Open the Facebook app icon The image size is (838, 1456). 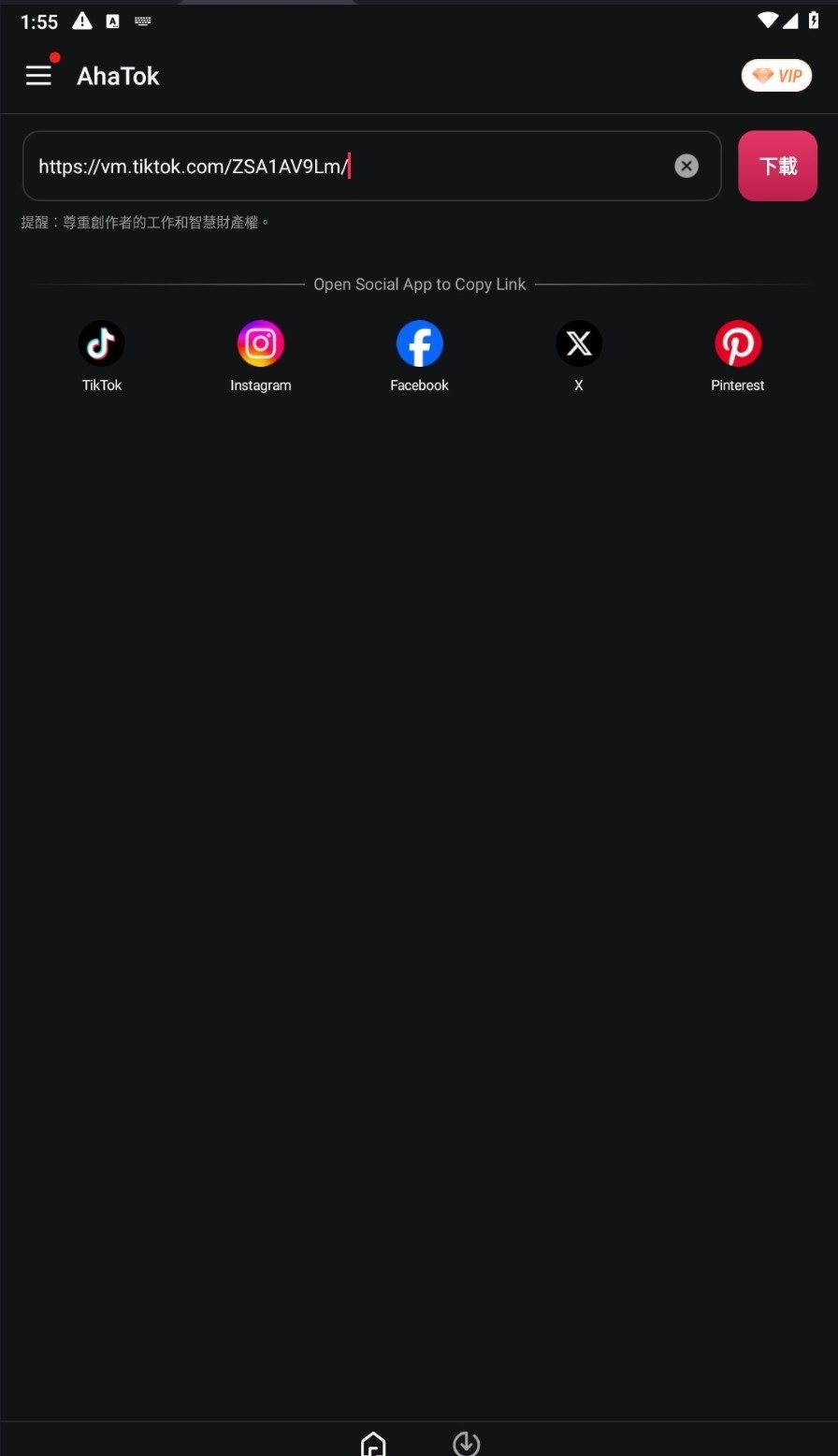point(419,343)
